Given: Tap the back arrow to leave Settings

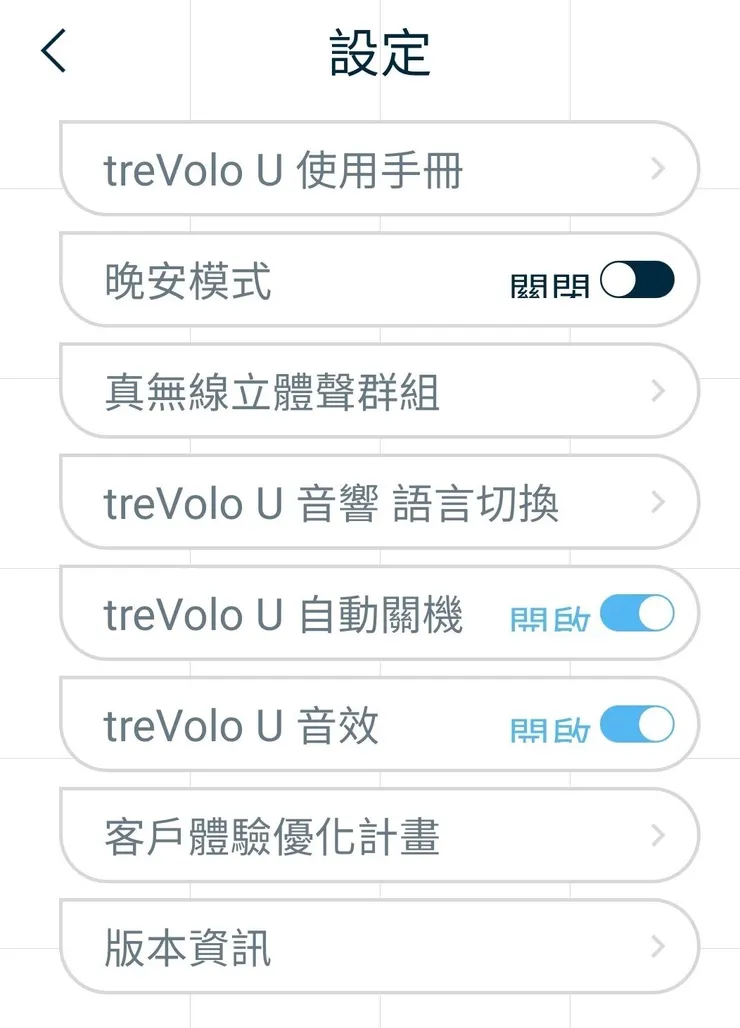Looking at the screenshot, I should click(x=52, y=52).
